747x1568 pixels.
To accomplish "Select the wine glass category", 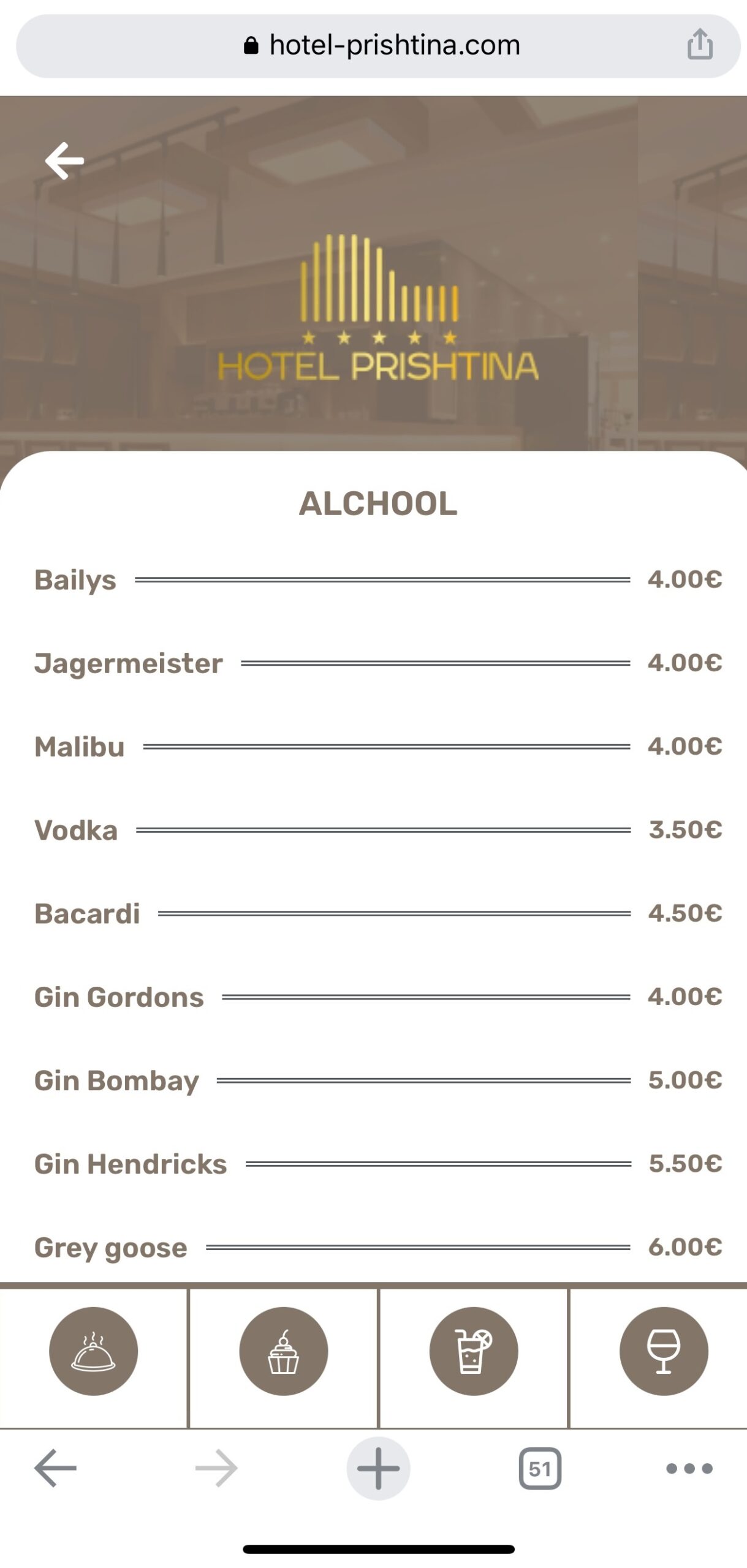I will point(664,1351).
